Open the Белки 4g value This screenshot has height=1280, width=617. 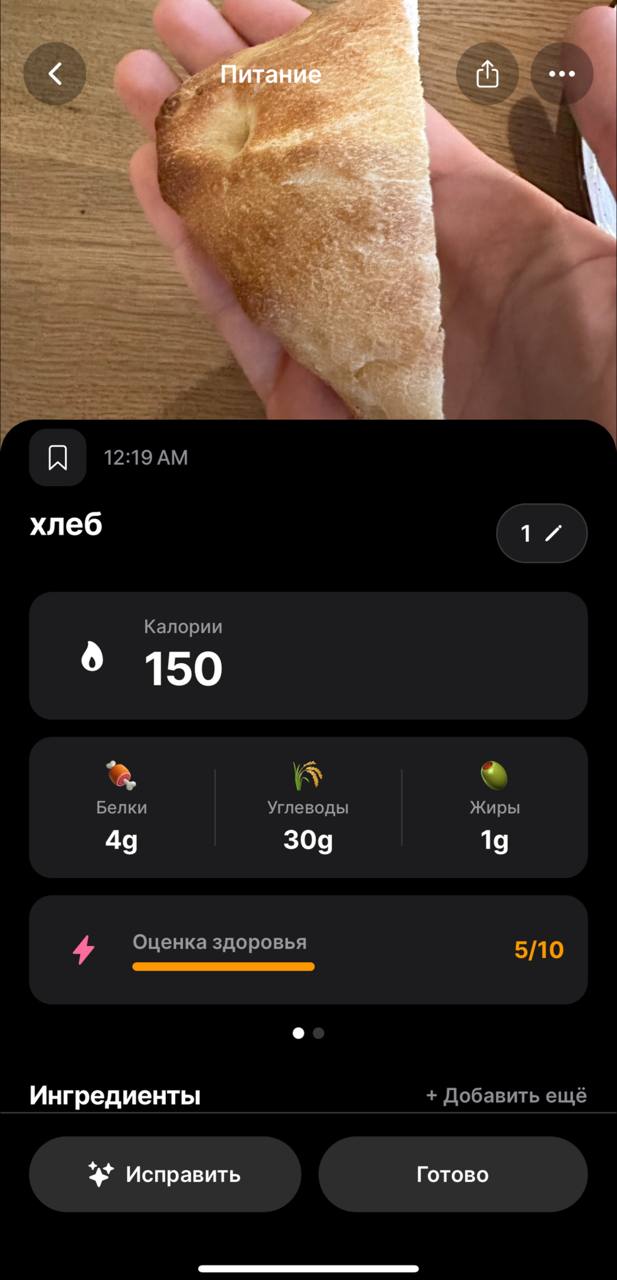[121, 808]
